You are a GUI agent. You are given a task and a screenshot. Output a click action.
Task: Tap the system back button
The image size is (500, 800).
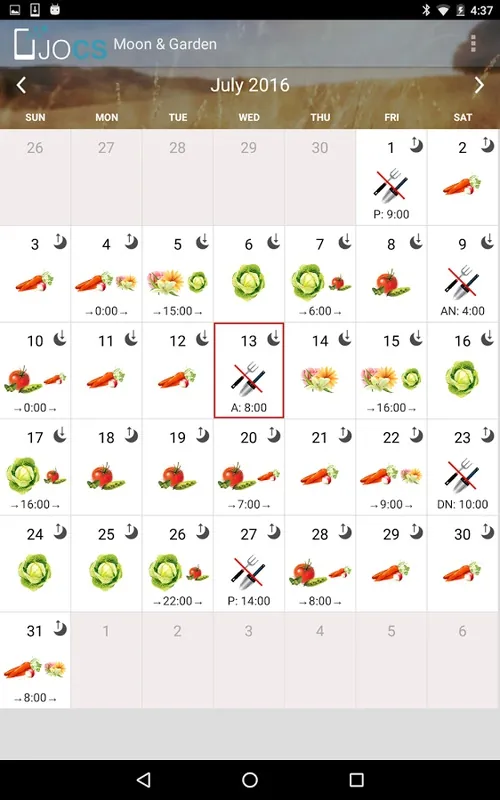point(144,779)
